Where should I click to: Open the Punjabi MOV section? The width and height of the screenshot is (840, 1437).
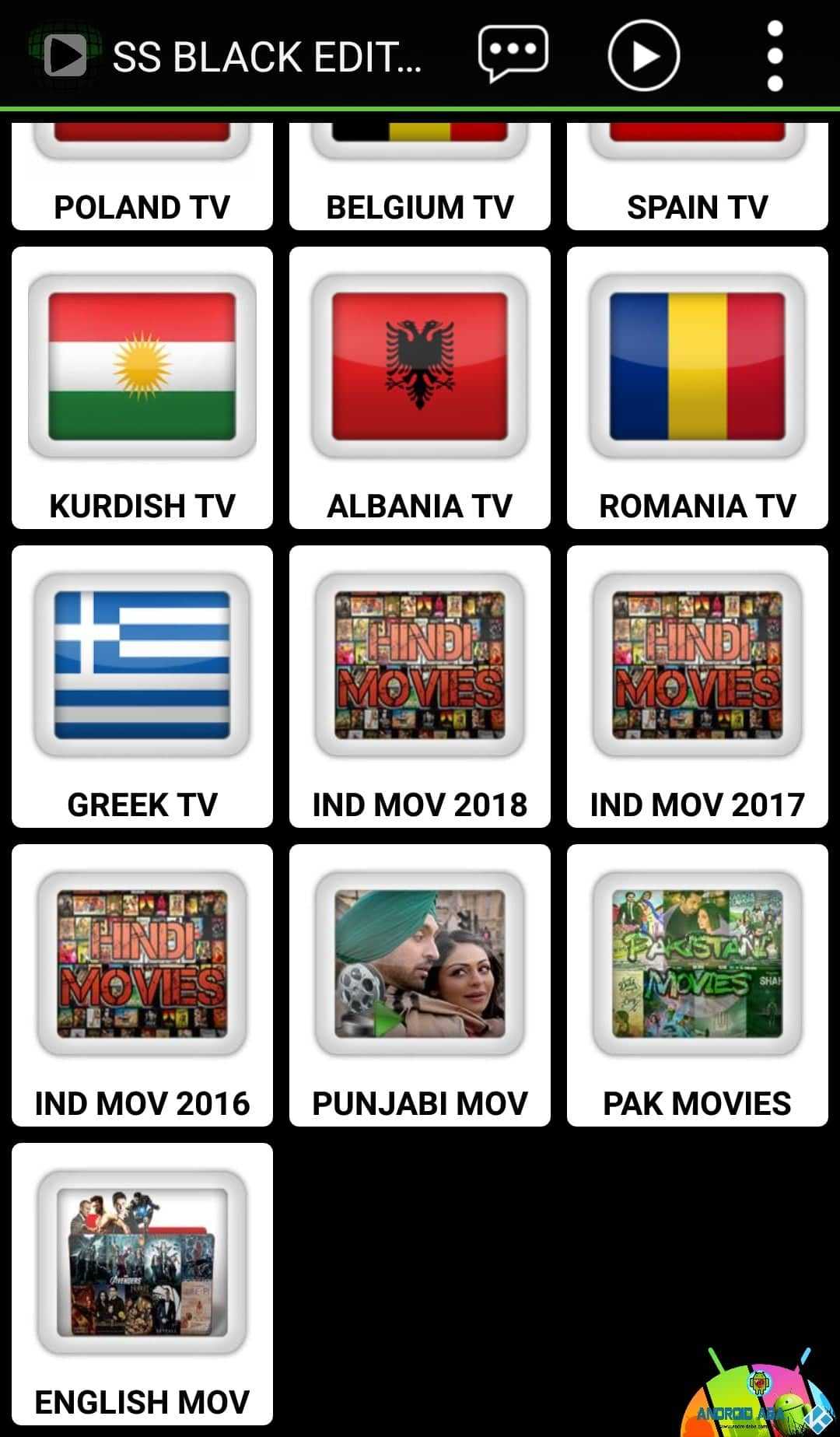(x=420, y=985)
